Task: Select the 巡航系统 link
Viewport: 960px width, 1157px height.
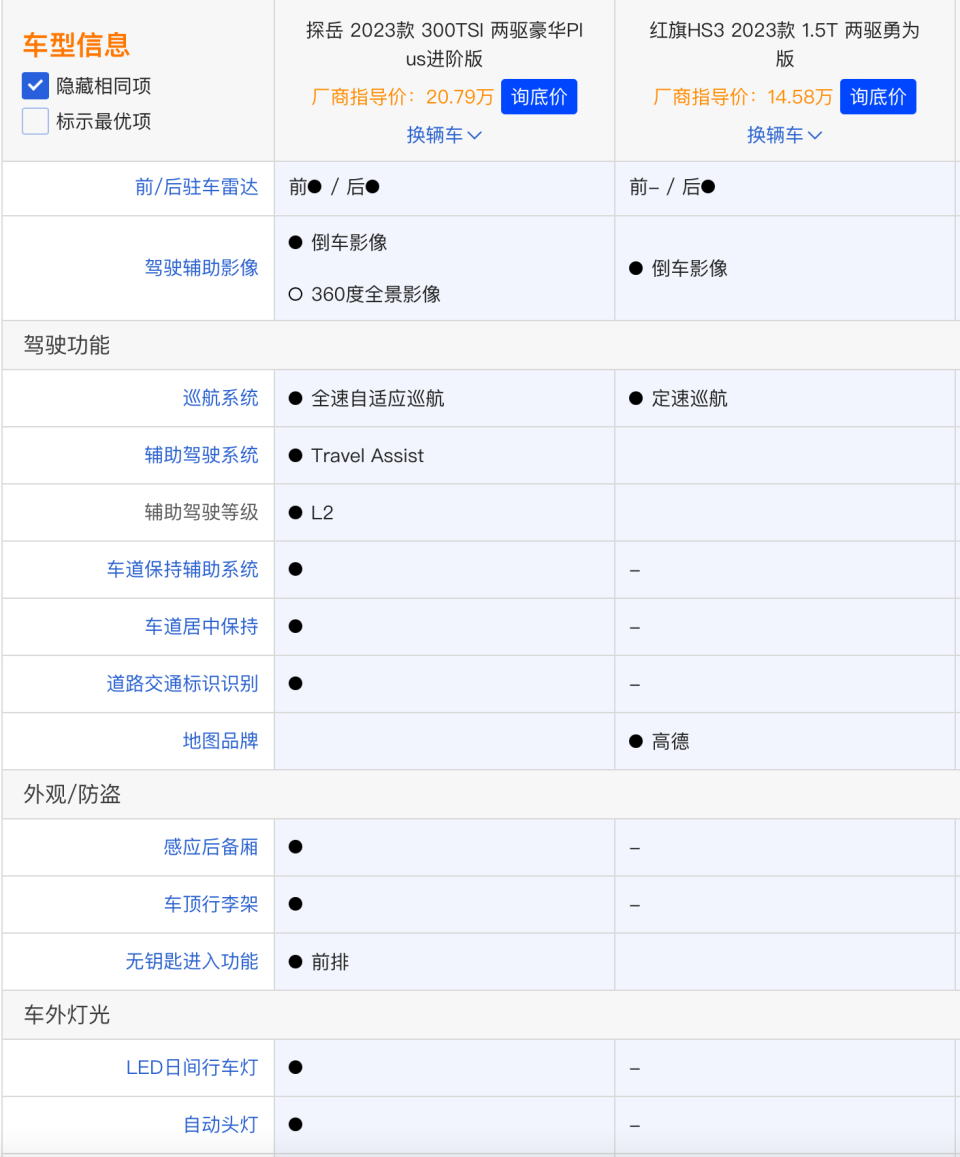Action: click(x=220, y=398)
